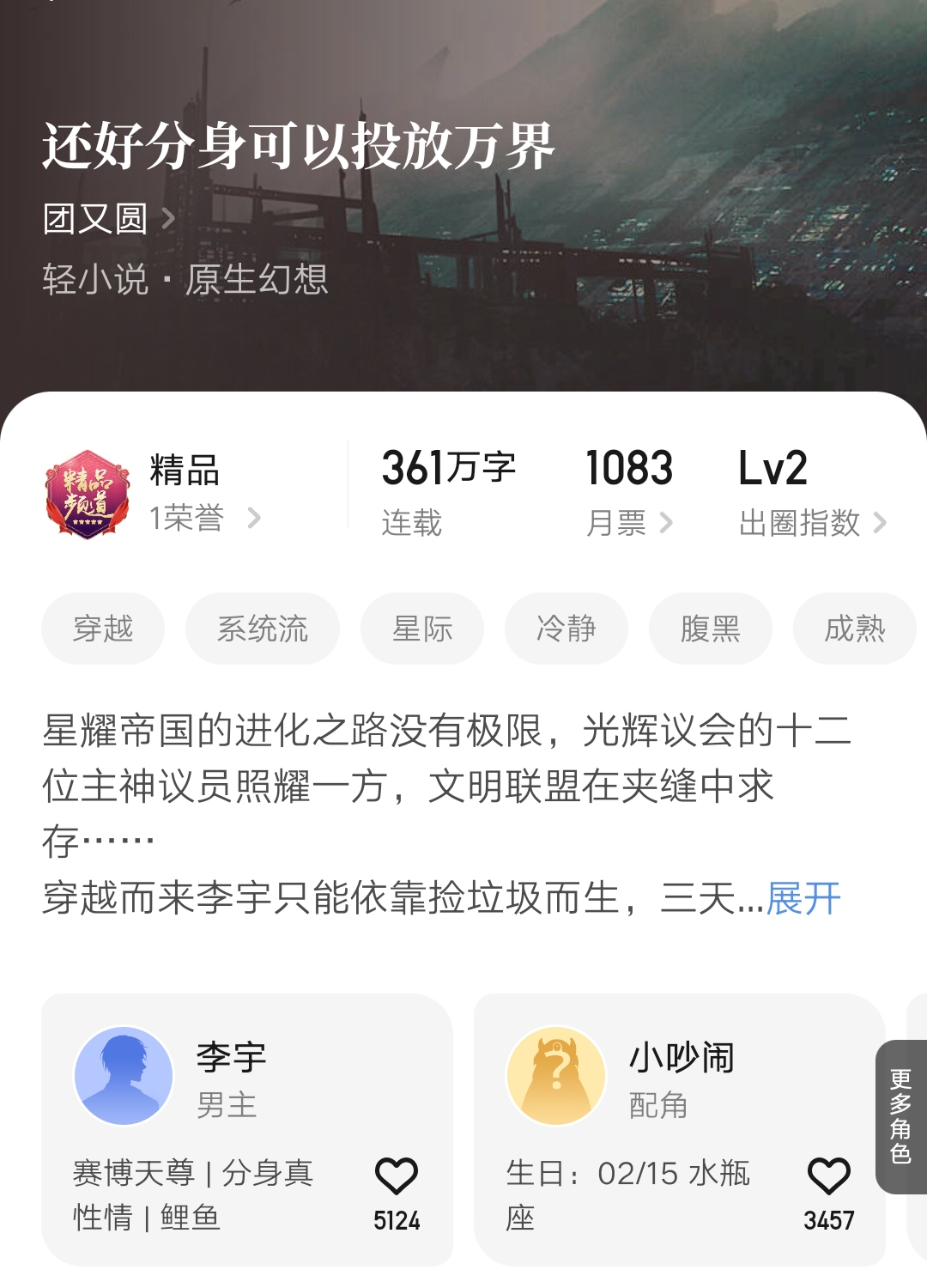Select the 成熟 tag
927x1288 pixels.
tap(855, 629)
